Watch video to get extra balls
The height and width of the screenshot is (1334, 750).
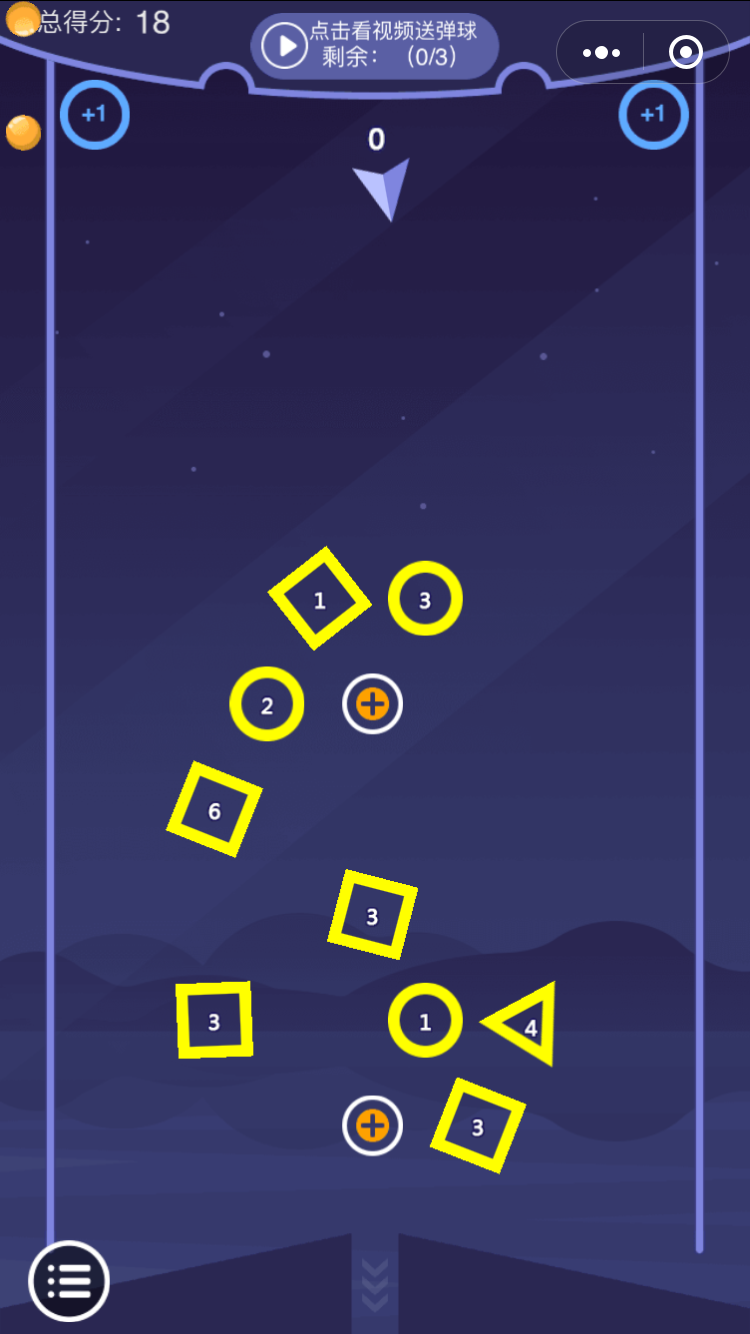click(x=374, y=45)
